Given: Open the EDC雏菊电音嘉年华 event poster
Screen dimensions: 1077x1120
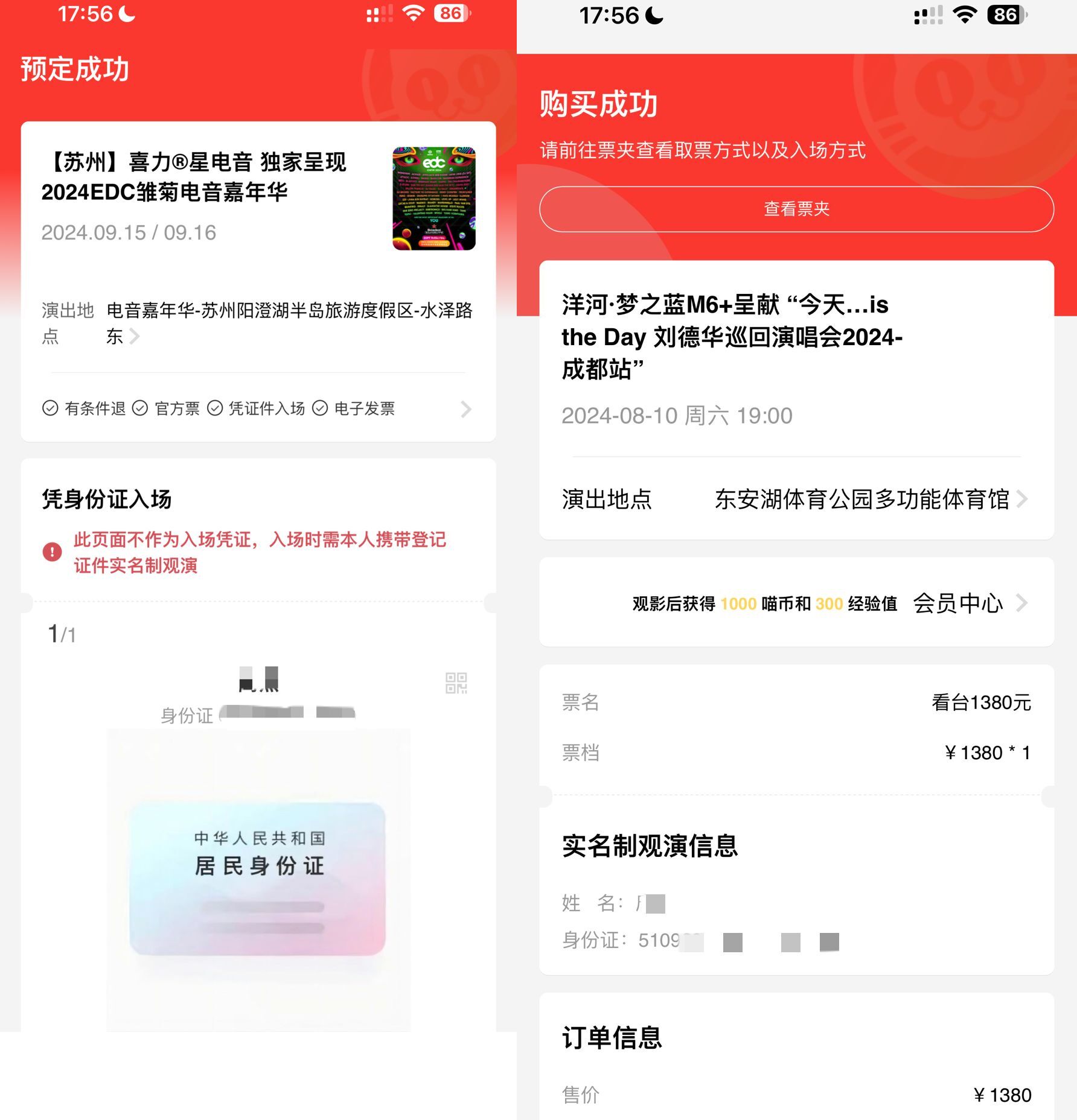Looking at the screenshot, I should click(x=433, y=199).
